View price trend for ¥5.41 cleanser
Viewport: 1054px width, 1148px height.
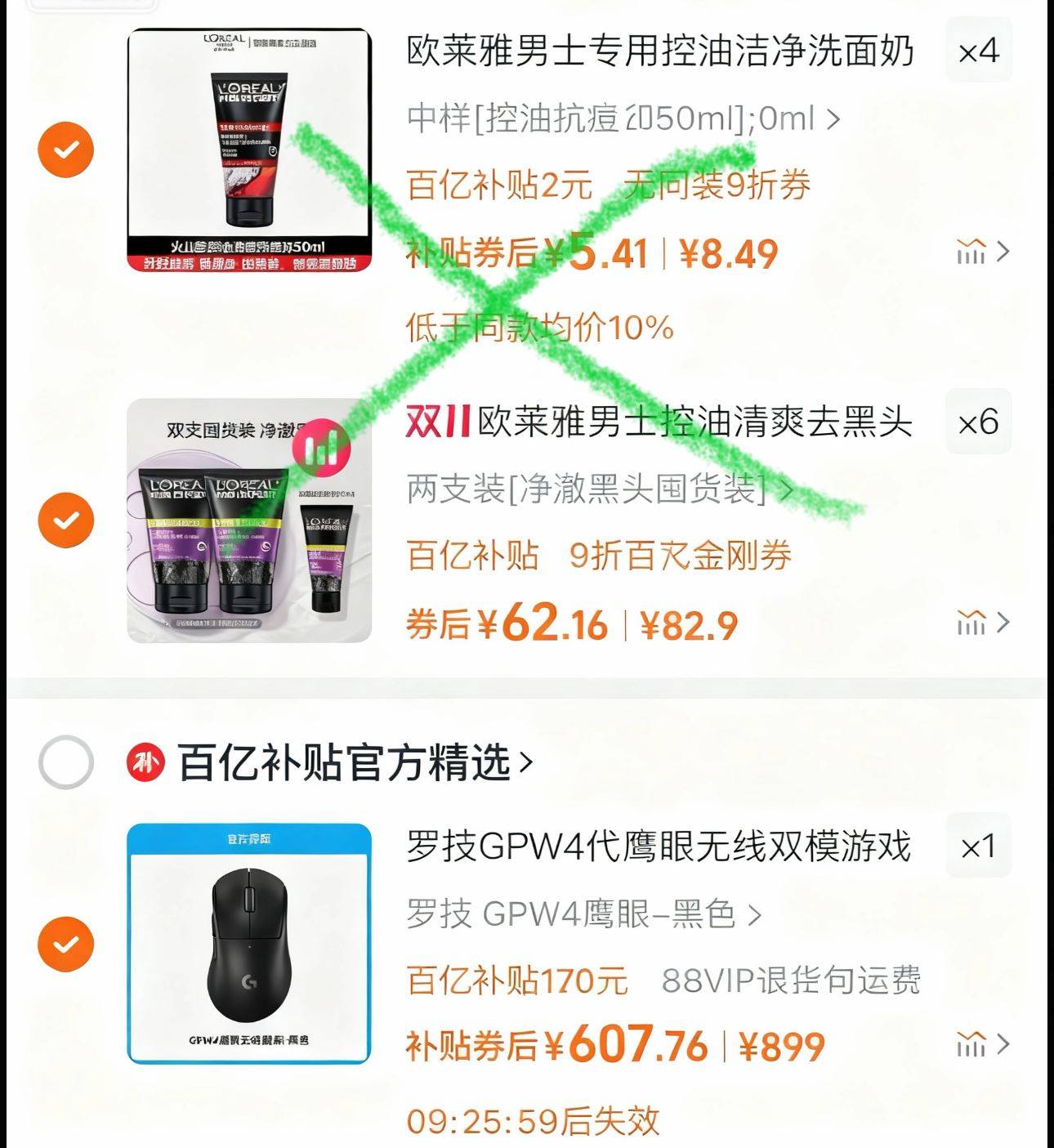point(983,252)
